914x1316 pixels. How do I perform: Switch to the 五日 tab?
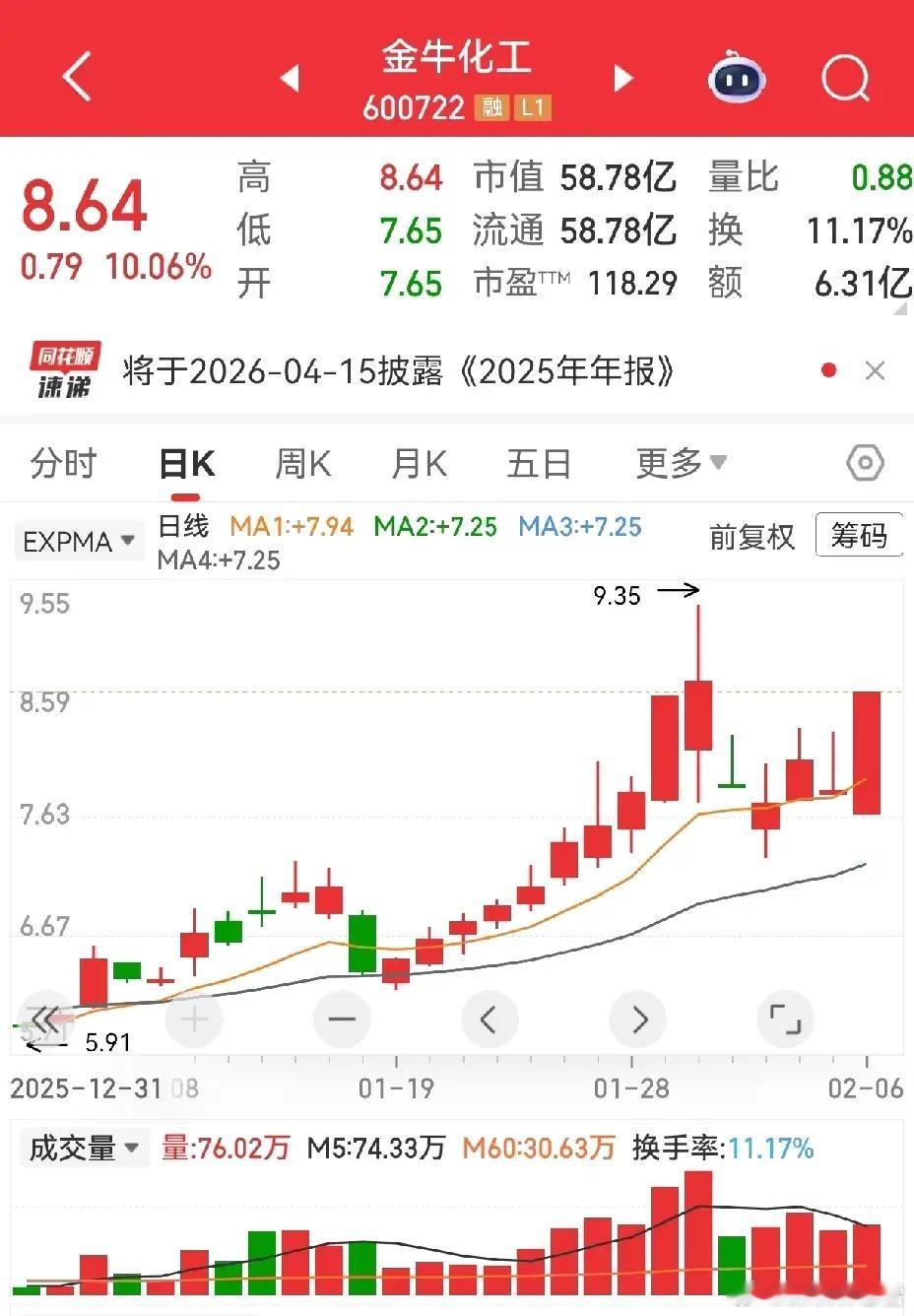point(539,463)
